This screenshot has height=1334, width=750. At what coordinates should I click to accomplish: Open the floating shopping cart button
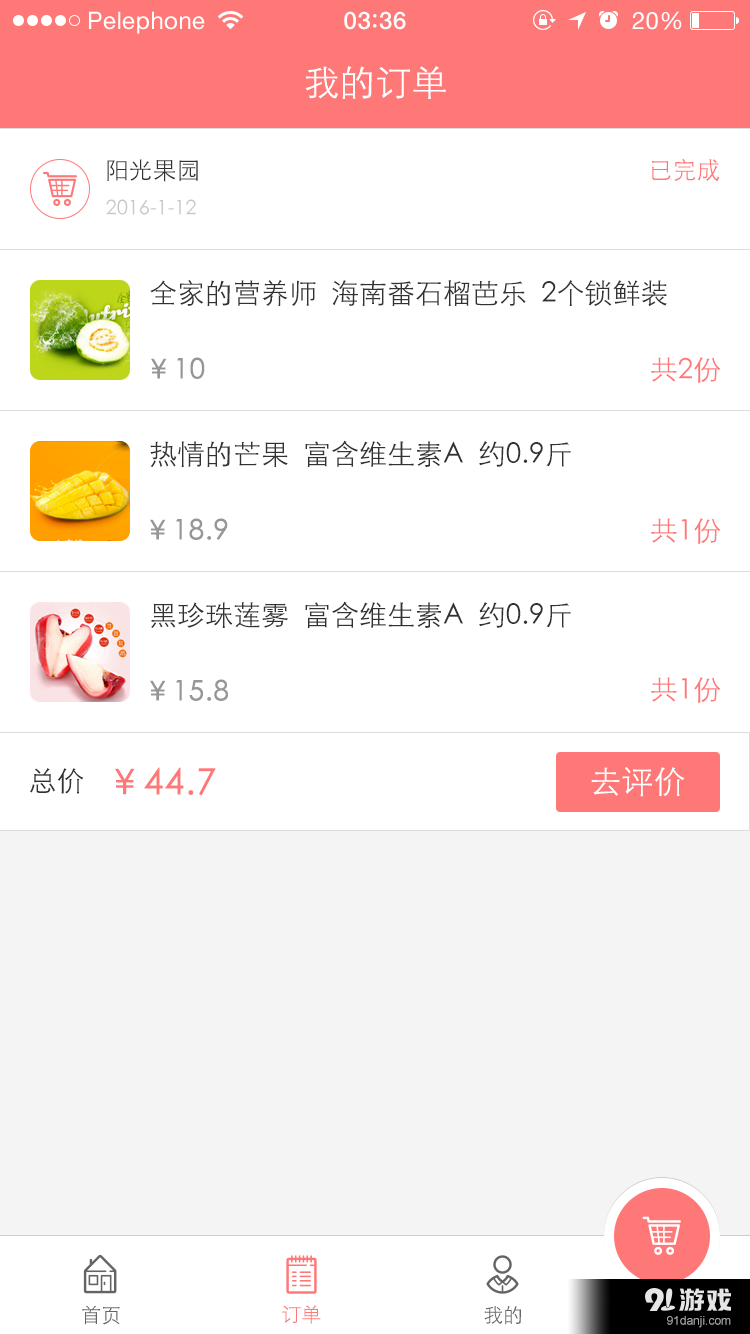tap(661, 1235)
